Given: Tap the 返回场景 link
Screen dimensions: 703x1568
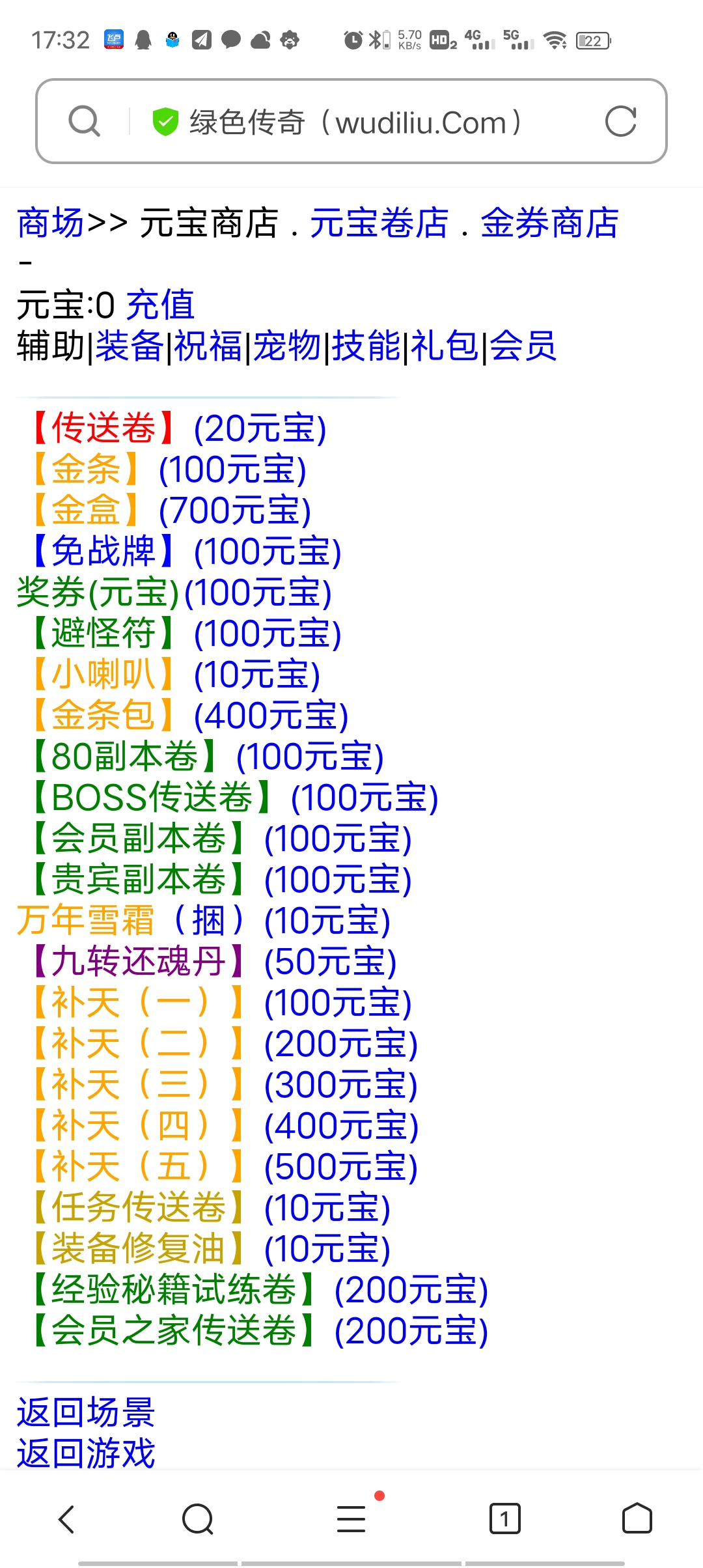Looking at the screenshot, I should pos(86,1412).
